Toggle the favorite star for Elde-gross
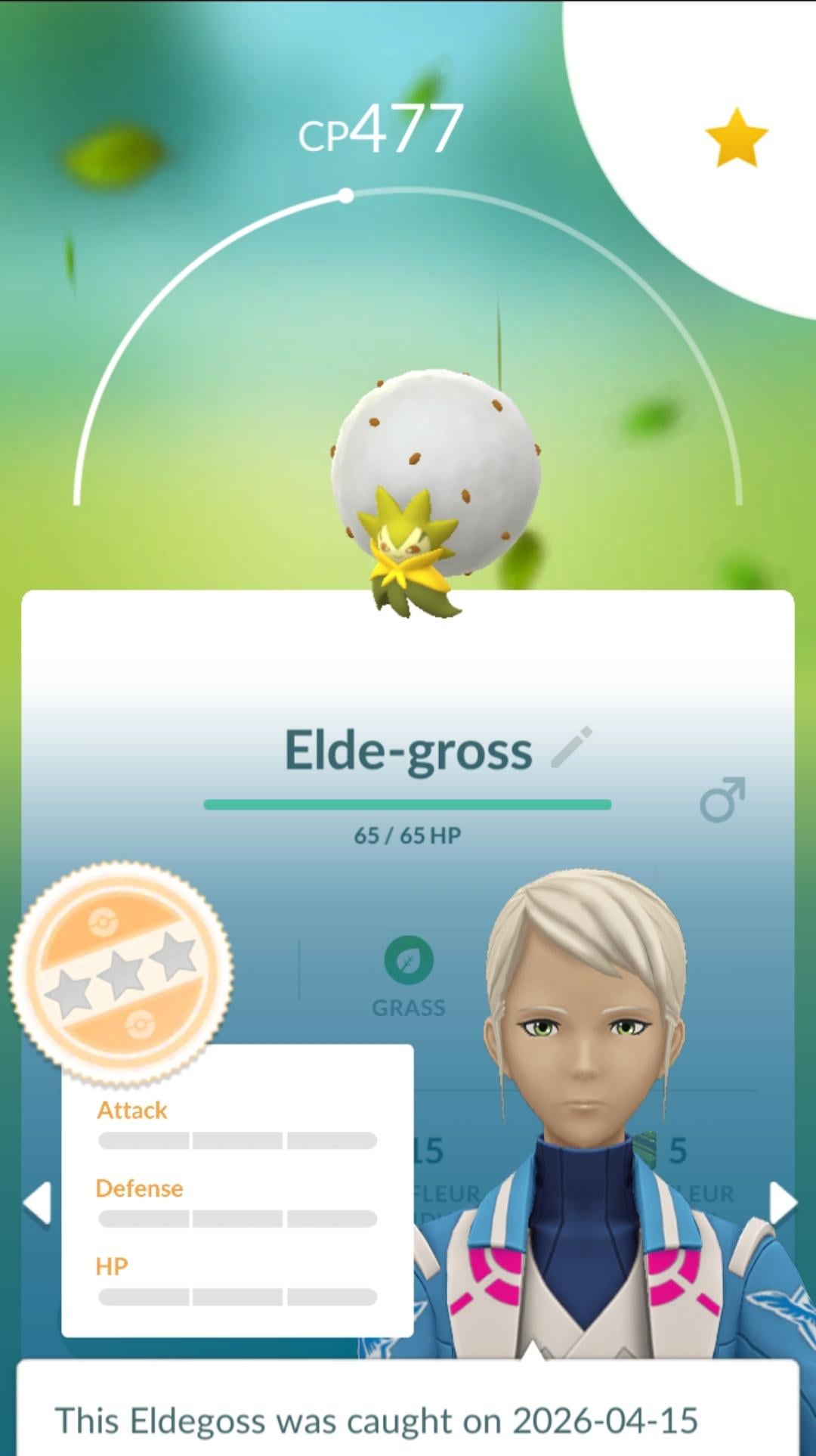This screenshot has width=816, height=1456. coord(736,137)
